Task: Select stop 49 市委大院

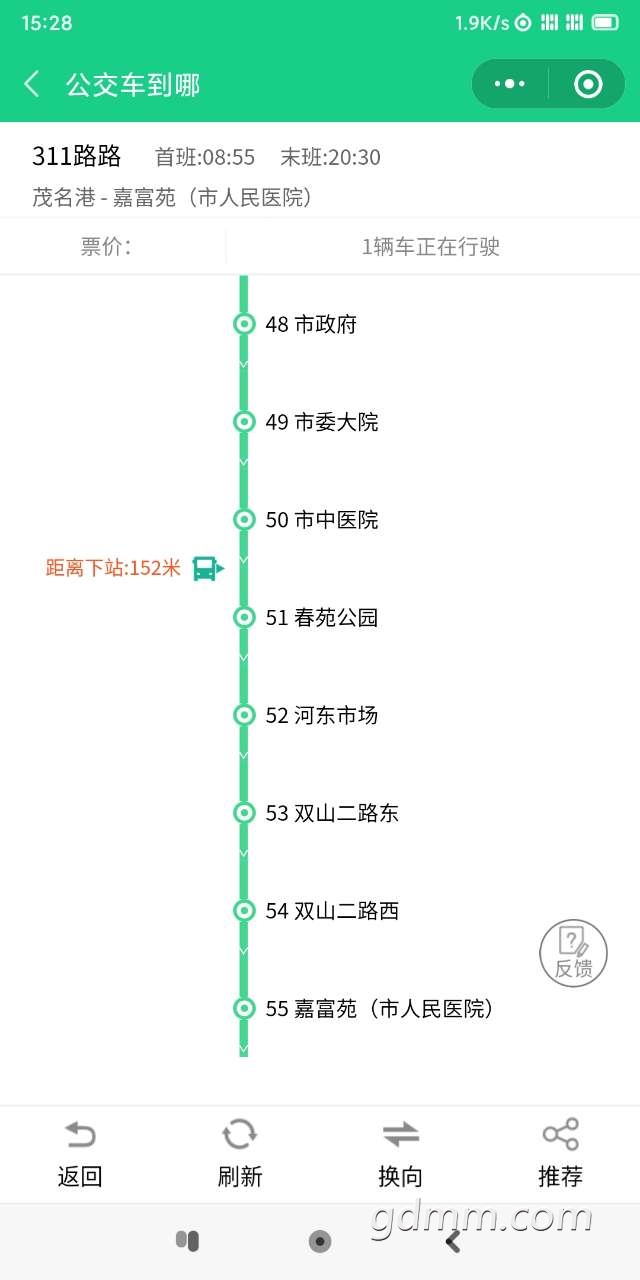Action: point(321,422)
